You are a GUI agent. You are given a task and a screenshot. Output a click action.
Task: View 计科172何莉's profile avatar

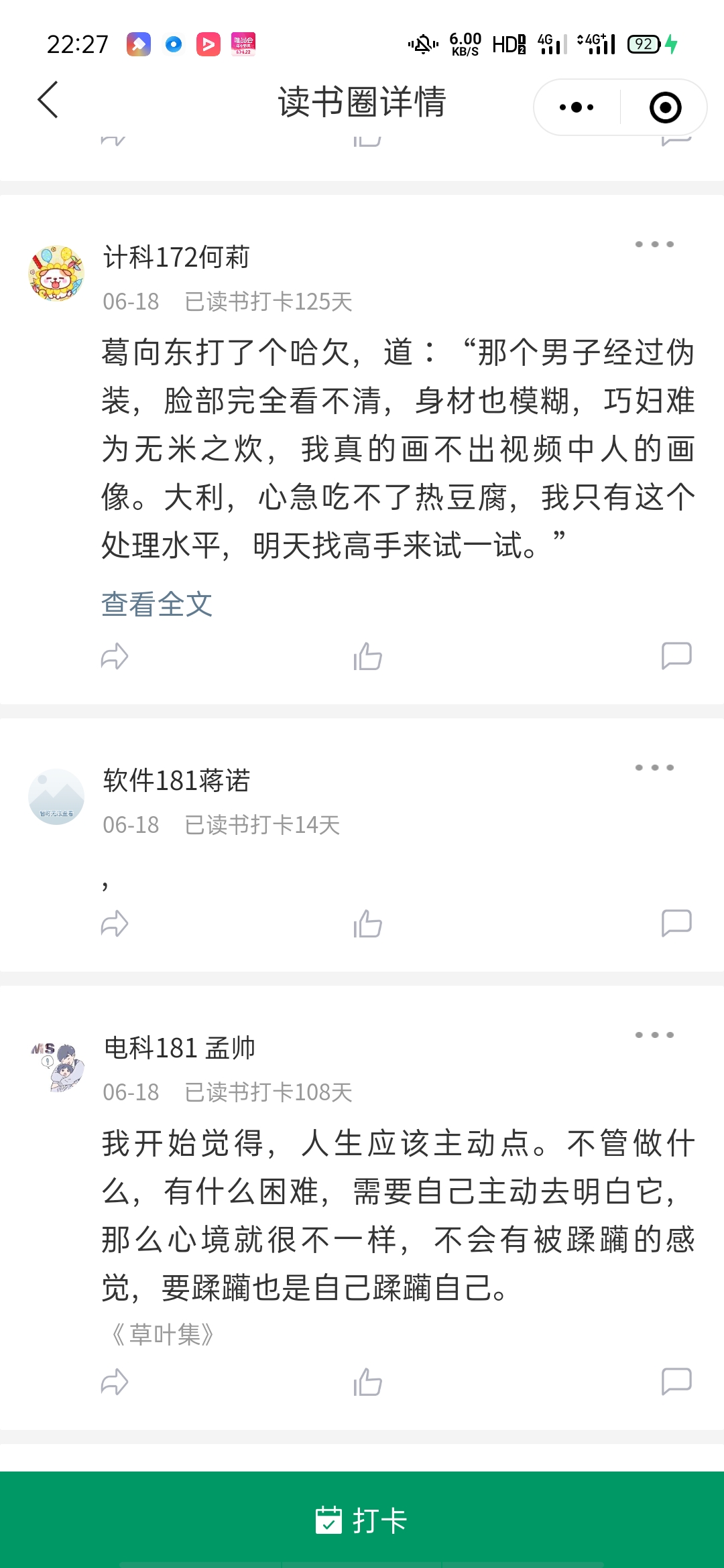point(56,273)
